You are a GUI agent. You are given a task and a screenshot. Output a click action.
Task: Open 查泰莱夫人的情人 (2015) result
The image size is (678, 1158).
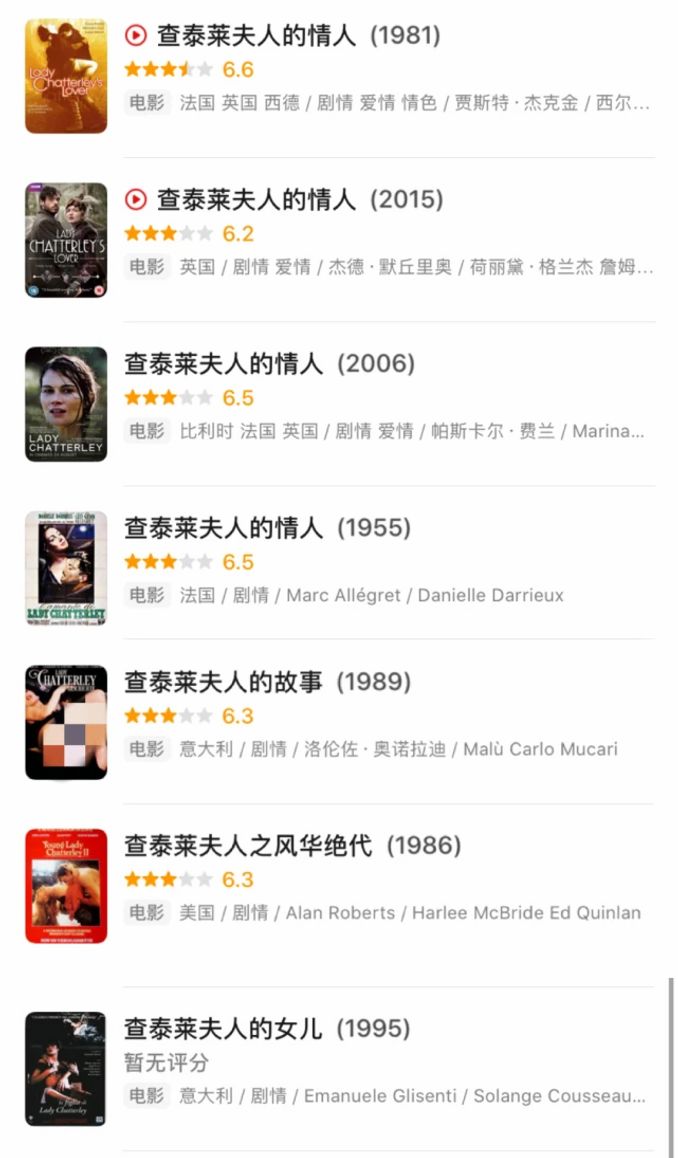pos(298,200)
